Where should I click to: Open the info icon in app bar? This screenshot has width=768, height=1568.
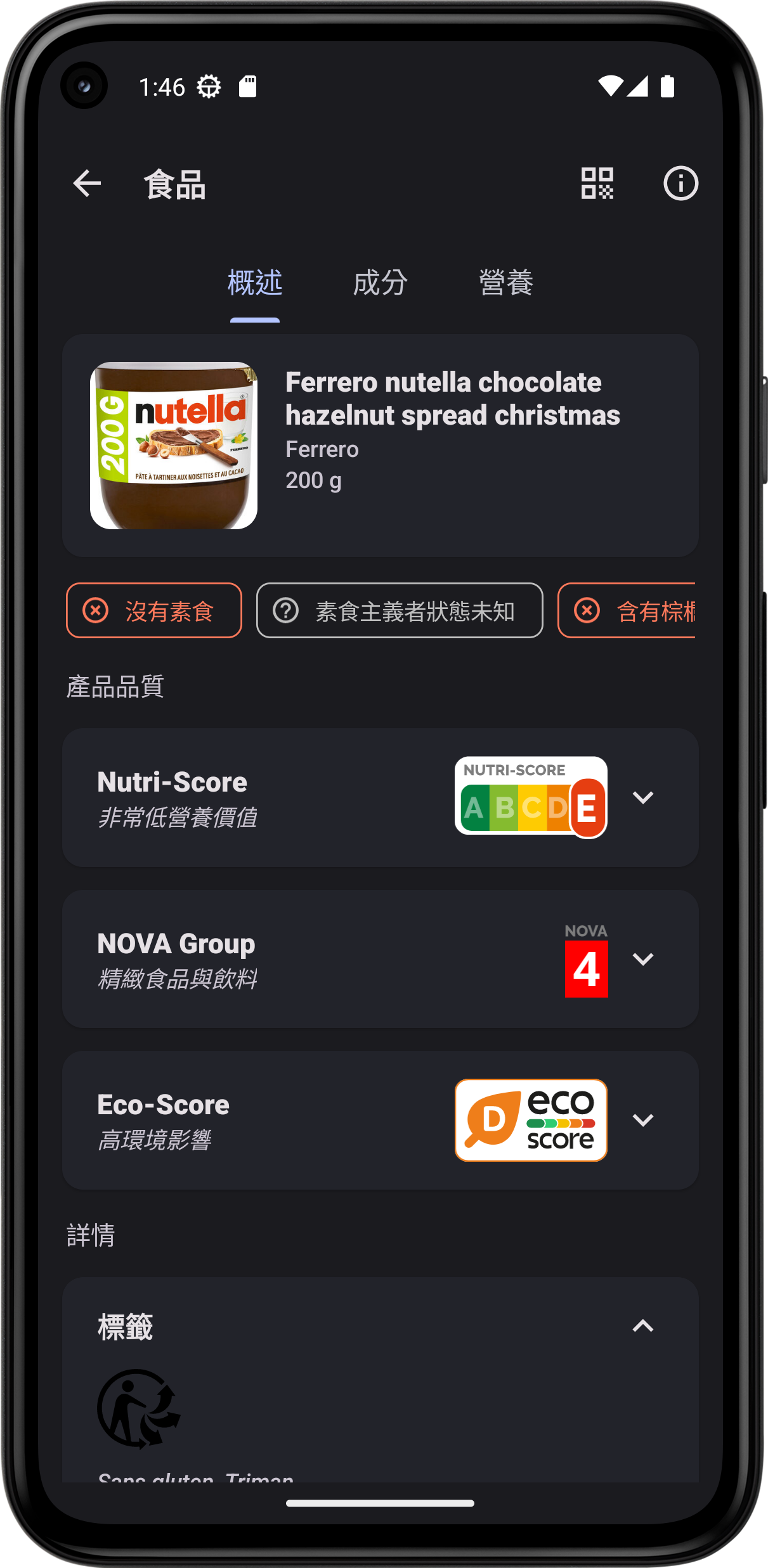(680, 184)
